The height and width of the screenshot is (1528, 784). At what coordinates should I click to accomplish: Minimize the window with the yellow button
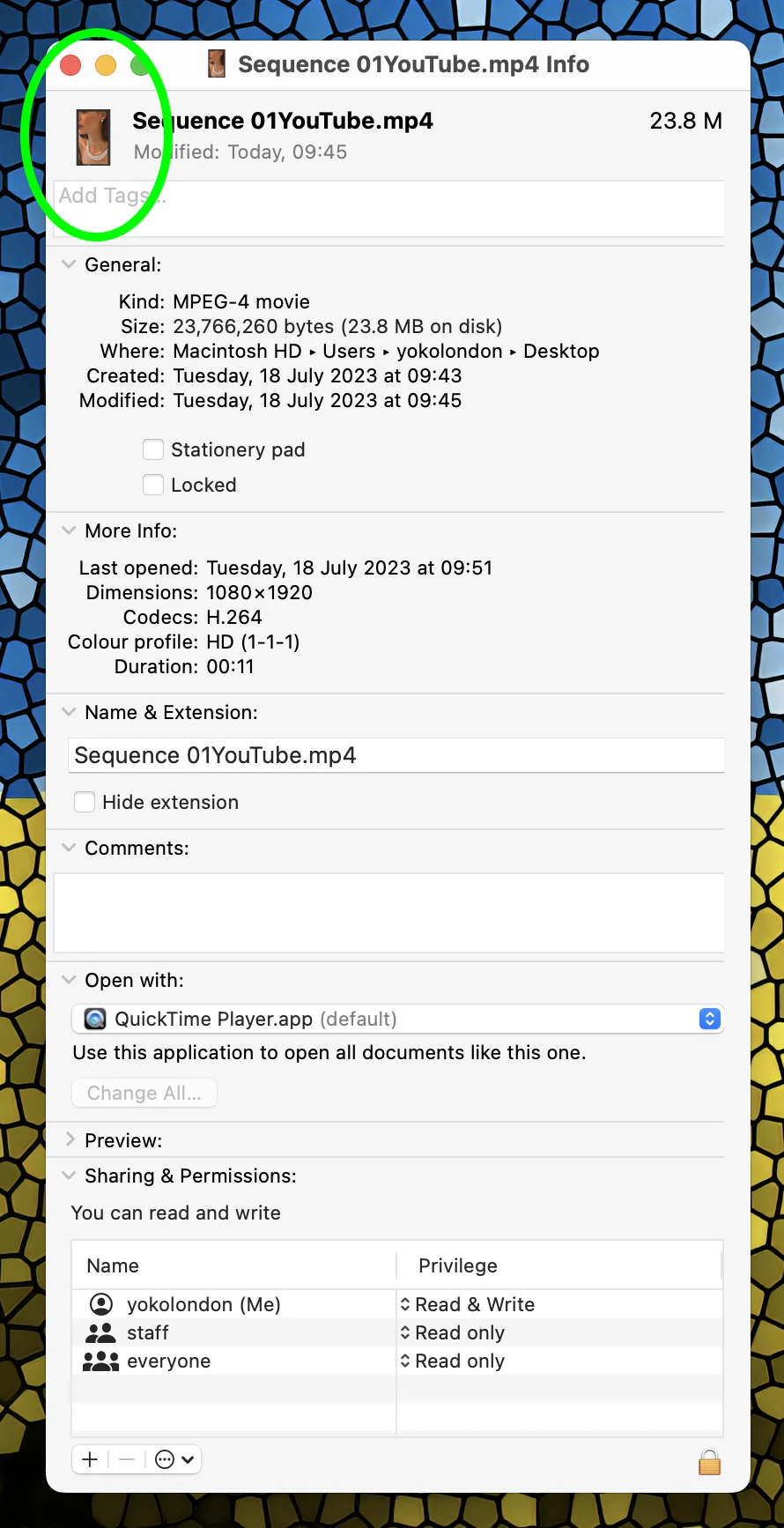106,65
